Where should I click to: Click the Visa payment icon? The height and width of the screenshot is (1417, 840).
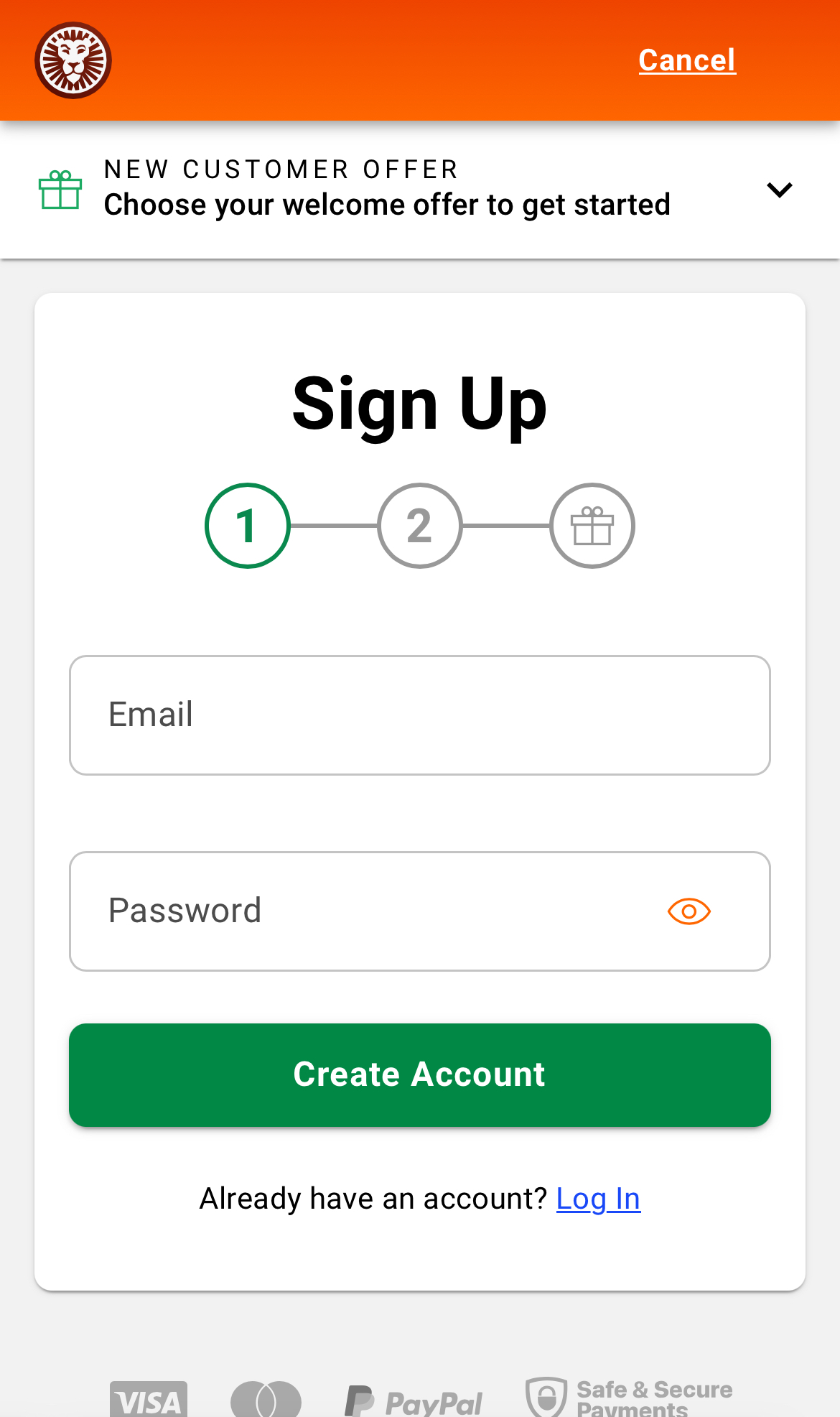pyautogui.click(x=149, y=1397)
